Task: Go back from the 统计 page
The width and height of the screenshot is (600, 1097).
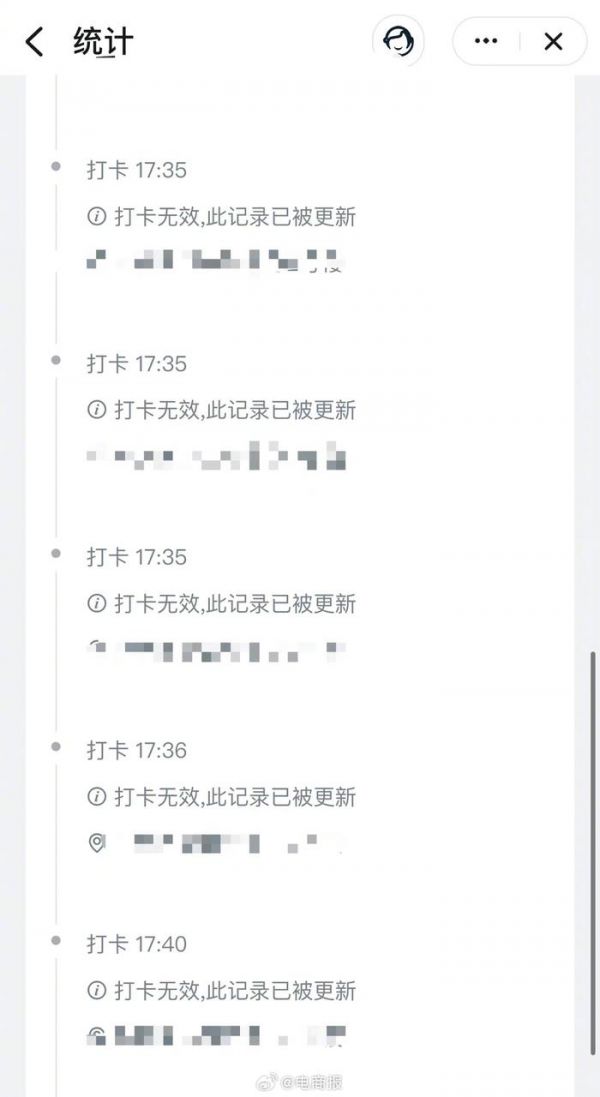Action: [34, 42]
